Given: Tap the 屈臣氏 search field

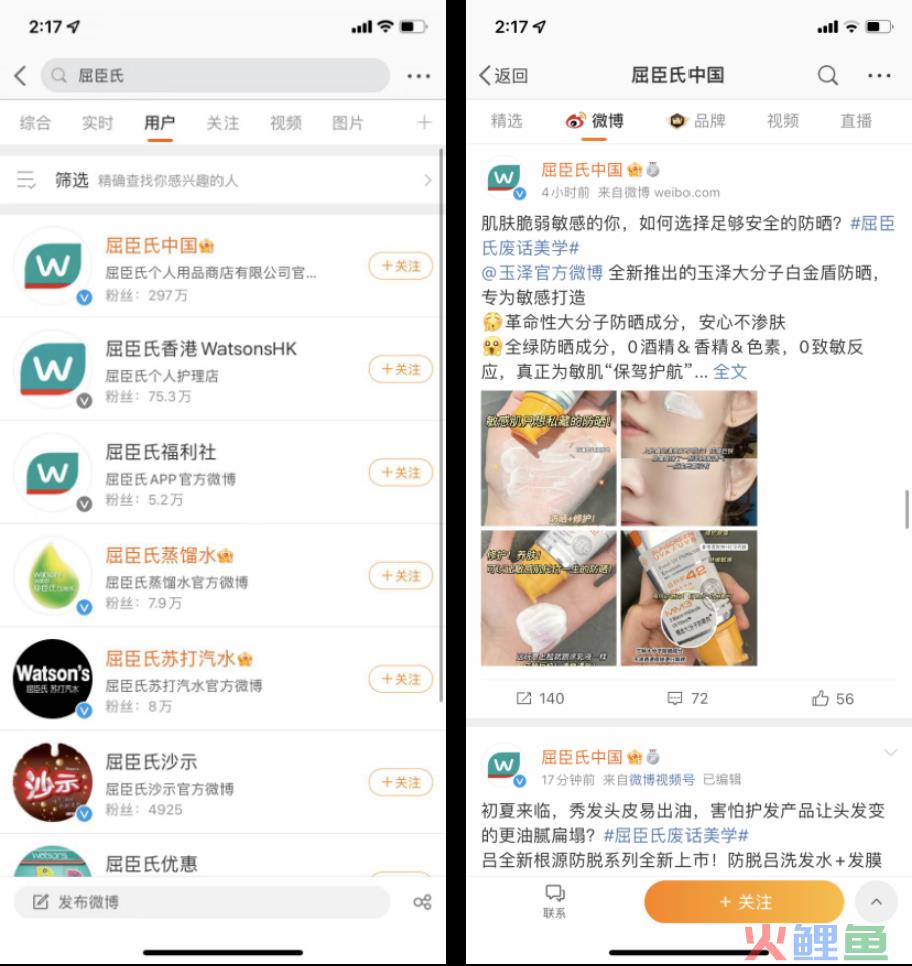Looking at the screenshot, I should coord(215,75).
